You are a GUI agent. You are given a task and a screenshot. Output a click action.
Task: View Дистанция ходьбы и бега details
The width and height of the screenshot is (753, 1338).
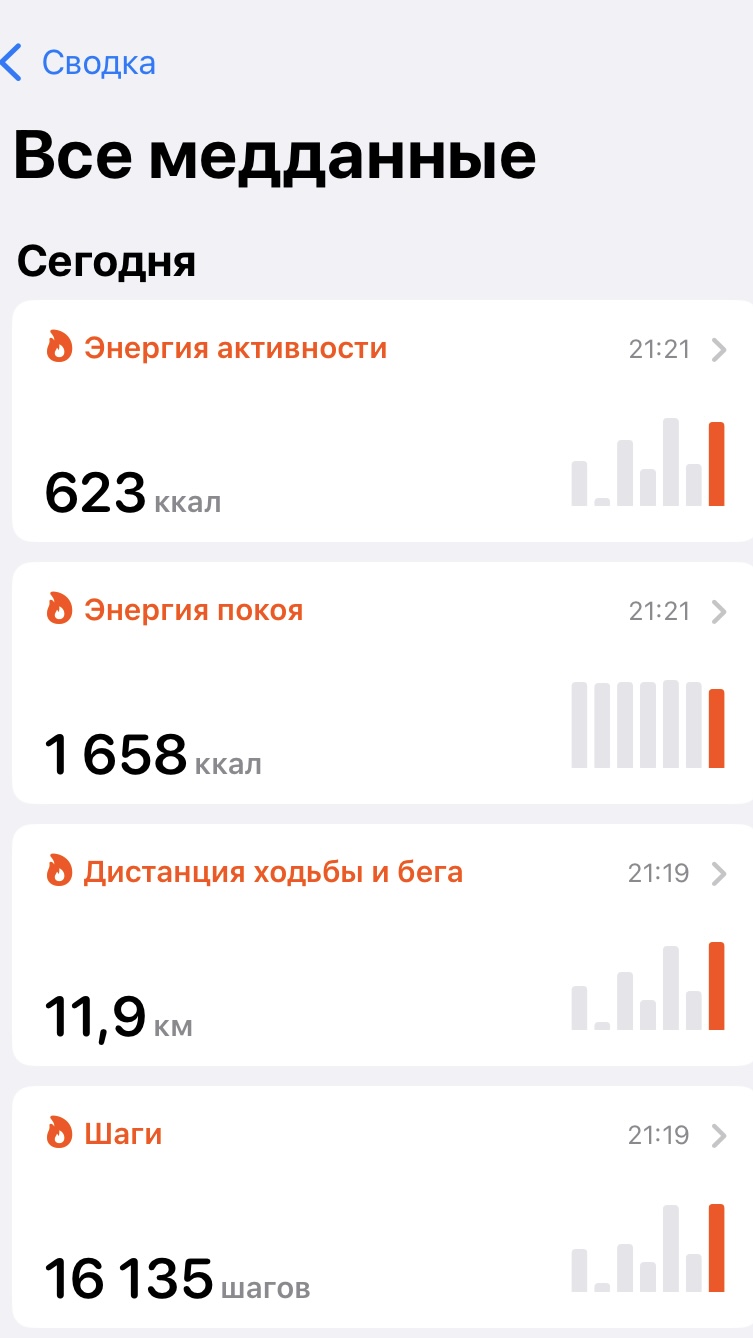tap(380, 944)
